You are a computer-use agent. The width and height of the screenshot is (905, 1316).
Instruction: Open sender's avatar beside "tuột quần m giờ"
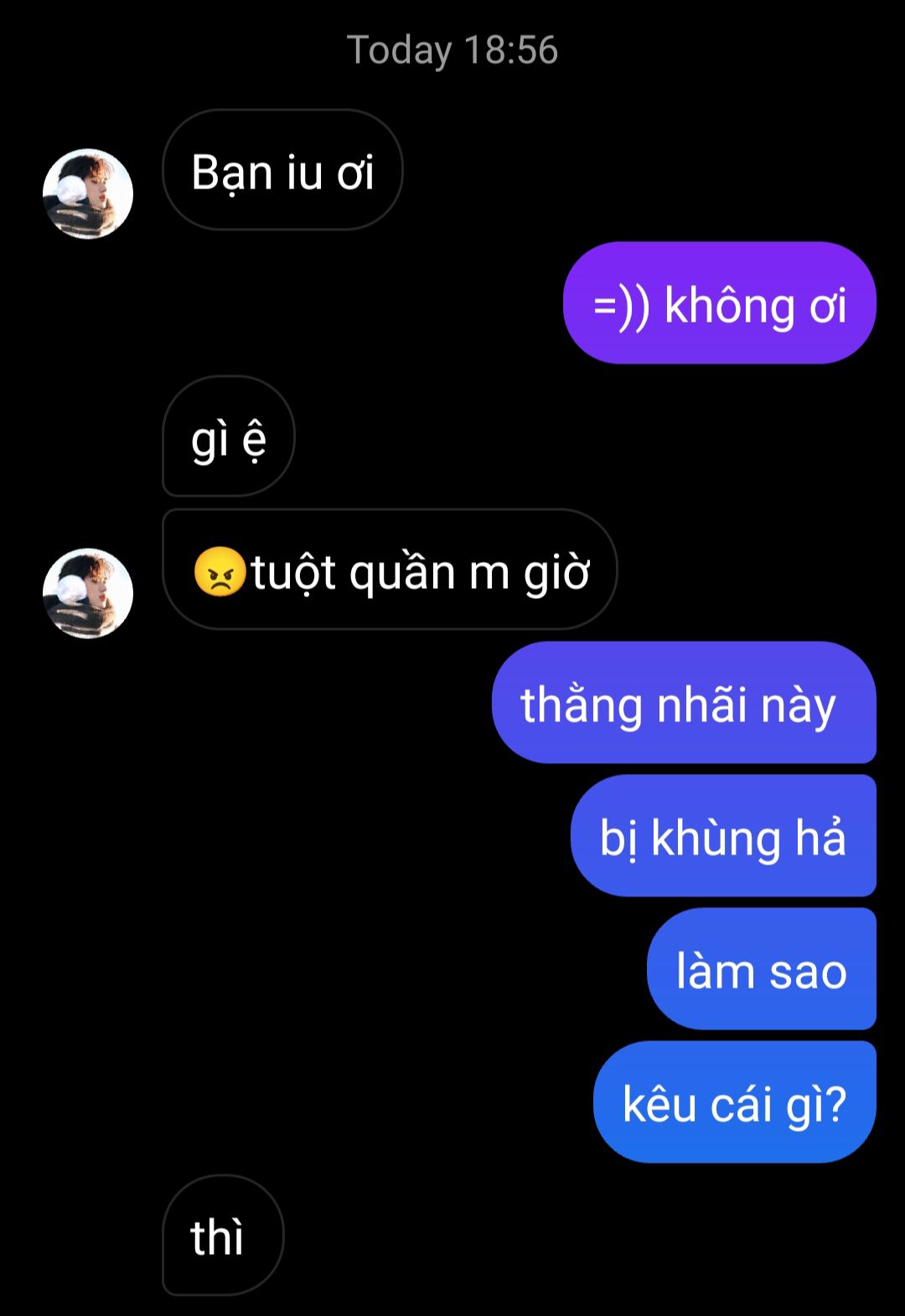(x=88, y=593)
